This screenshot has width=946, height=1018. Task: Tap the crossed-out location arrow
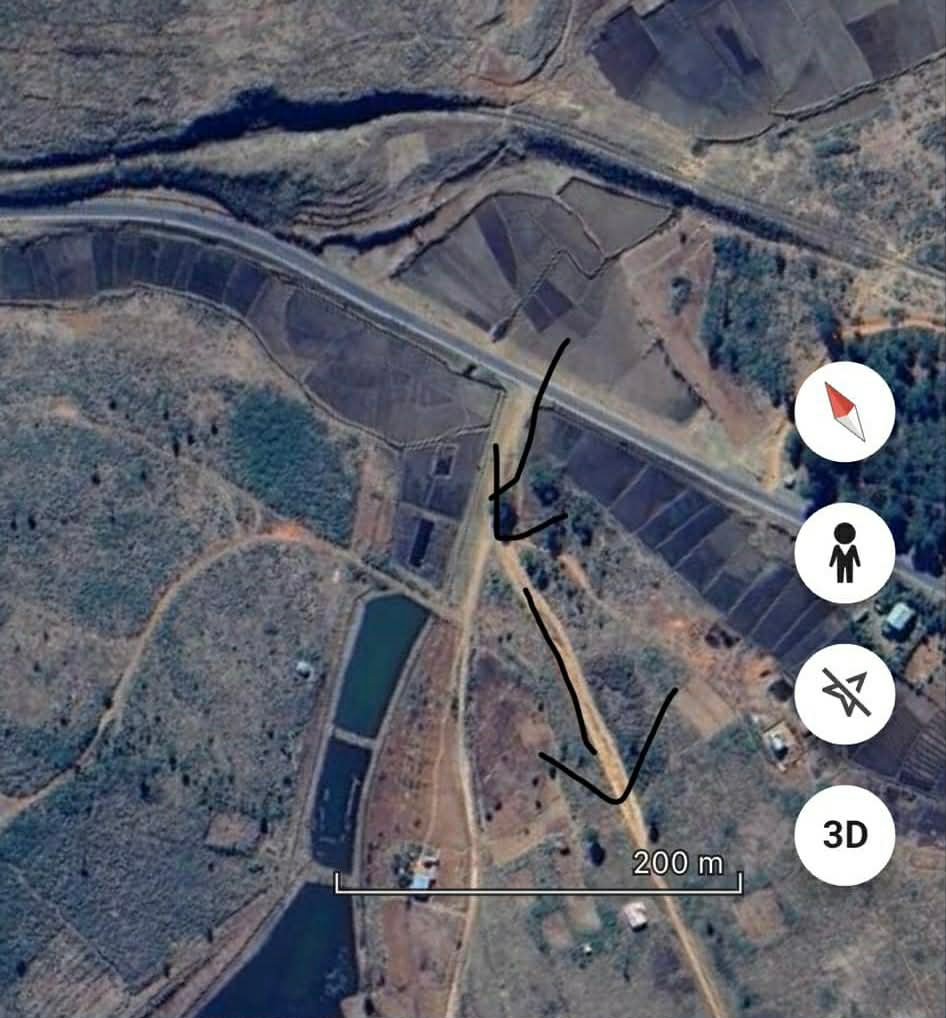pos(845,694)
